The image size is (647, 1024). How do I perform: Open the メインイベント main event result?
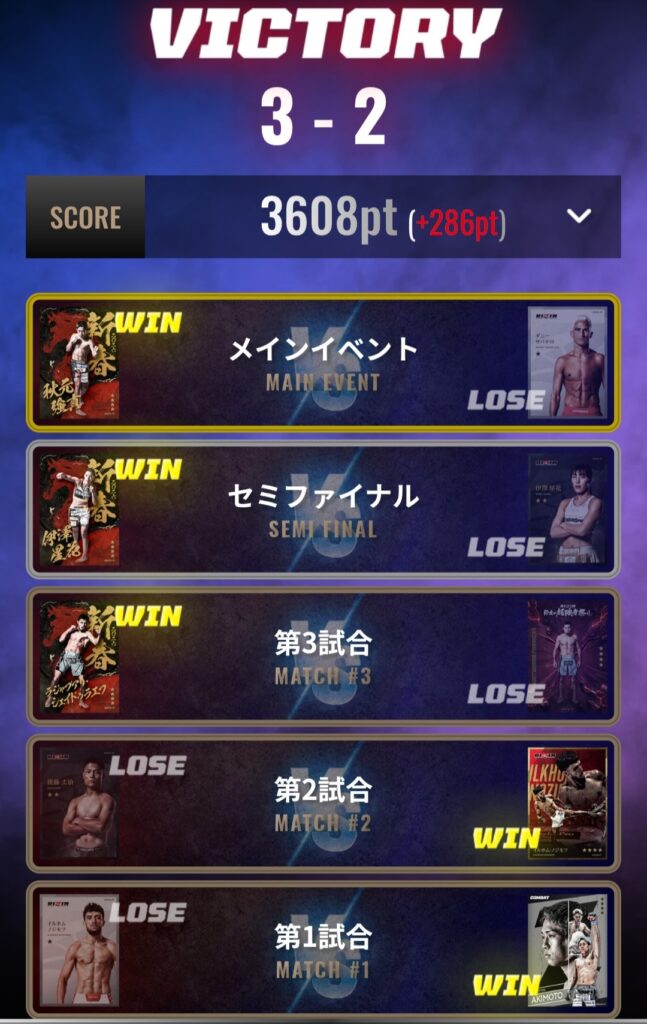pyautogui.click(x=323, y=362)
